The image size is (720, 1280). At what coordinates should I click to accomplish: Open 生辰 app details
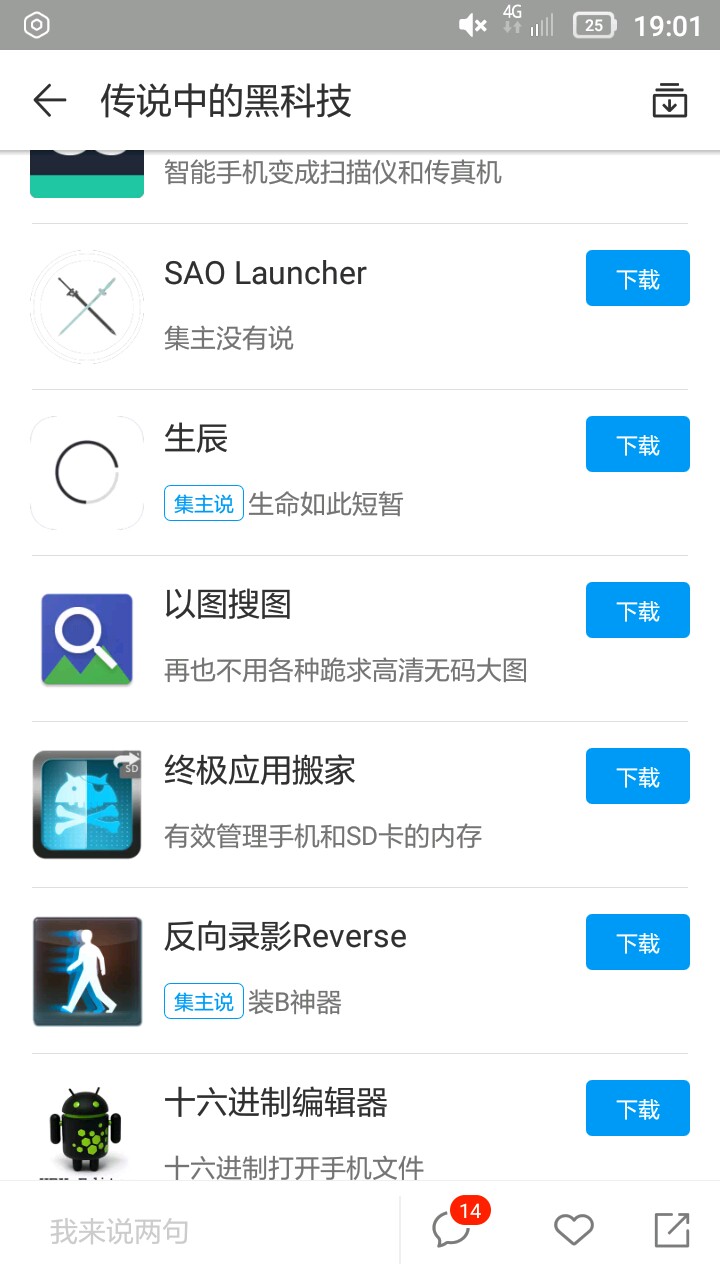[196, 440]
